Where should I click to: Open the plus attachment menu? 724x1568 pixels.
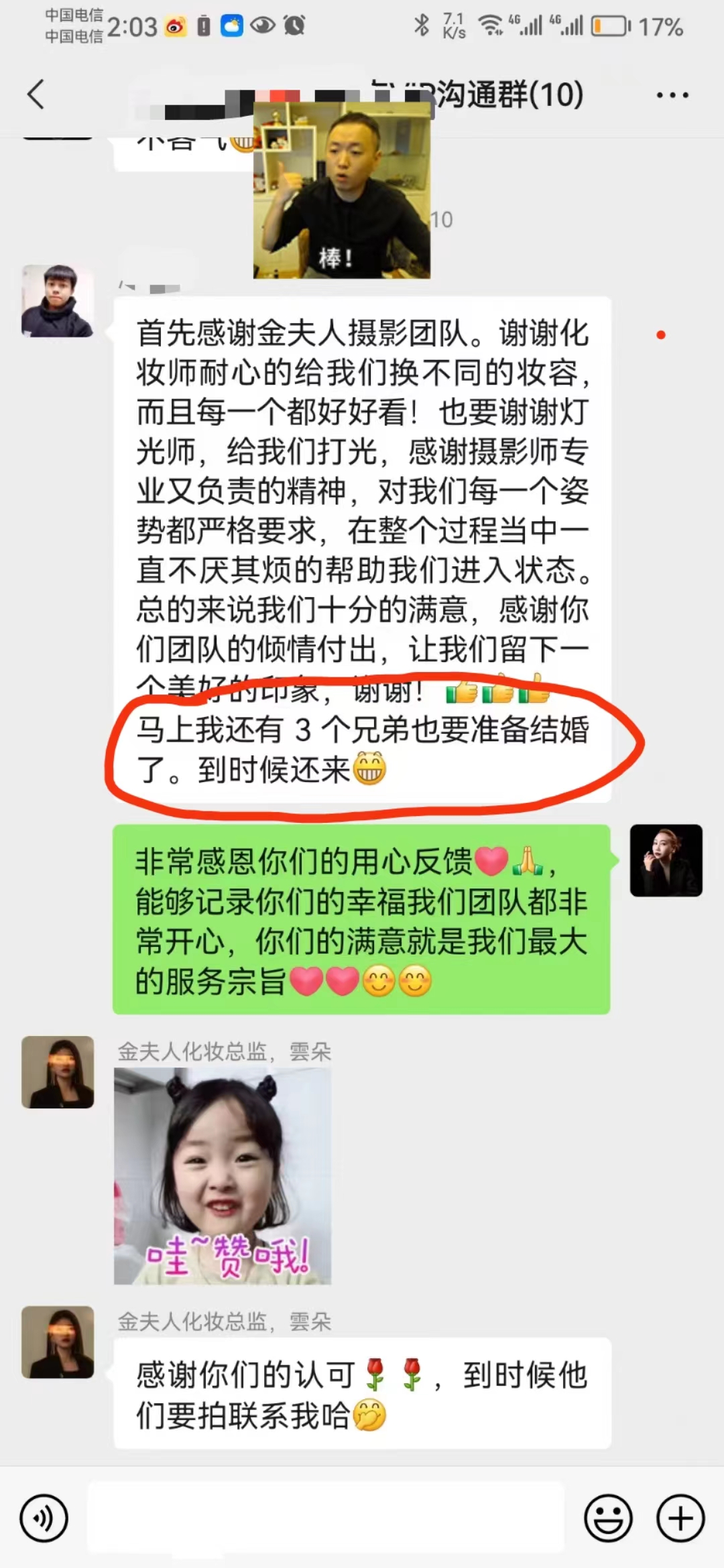click(680, 1518)
